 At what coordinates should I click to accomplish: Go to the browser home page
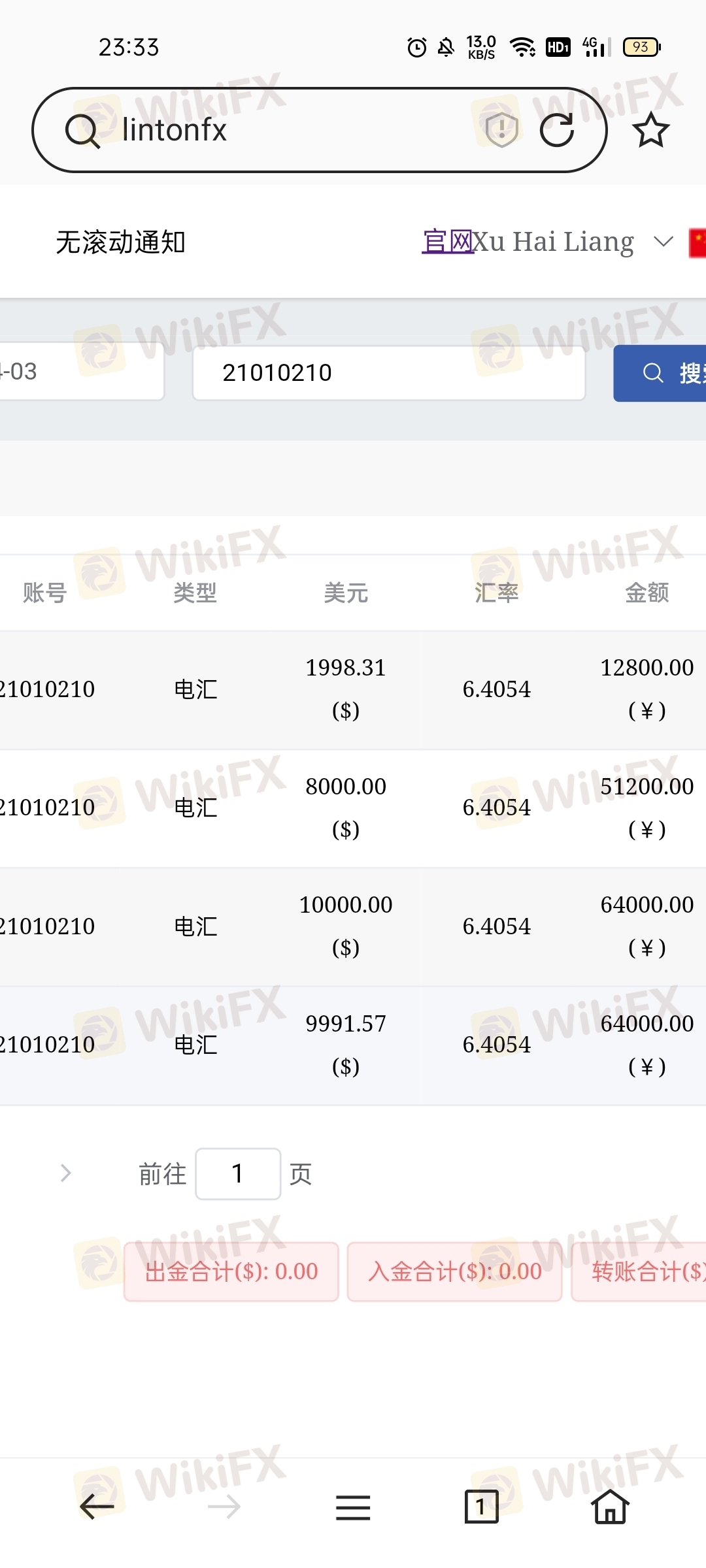[x=610, y=1507]
